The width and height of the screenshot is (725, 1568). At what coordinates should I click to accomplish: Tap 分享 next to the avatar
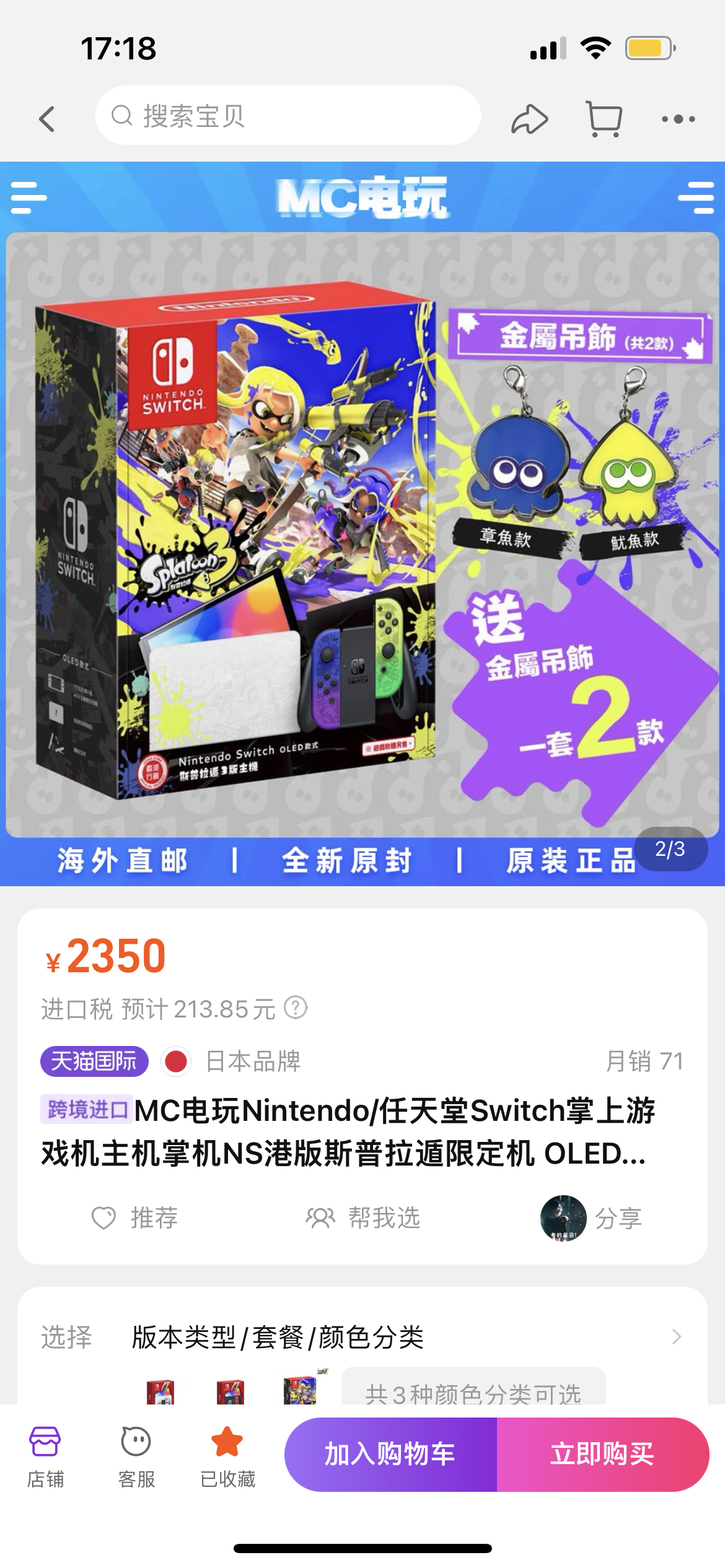[618, 1218]
